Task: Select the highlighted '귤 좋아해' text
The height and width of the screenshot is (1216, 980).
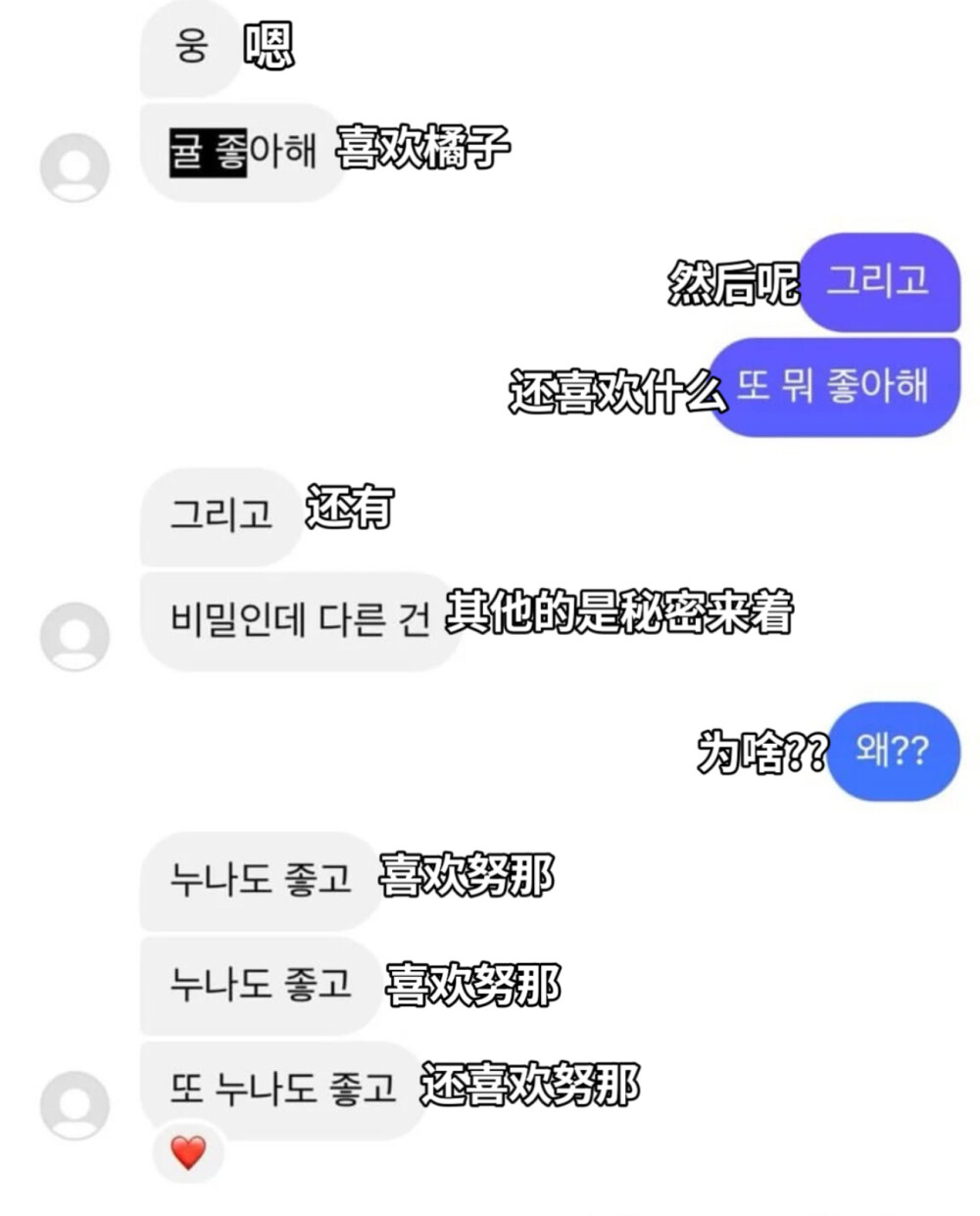Action: [x=240, y=149]
